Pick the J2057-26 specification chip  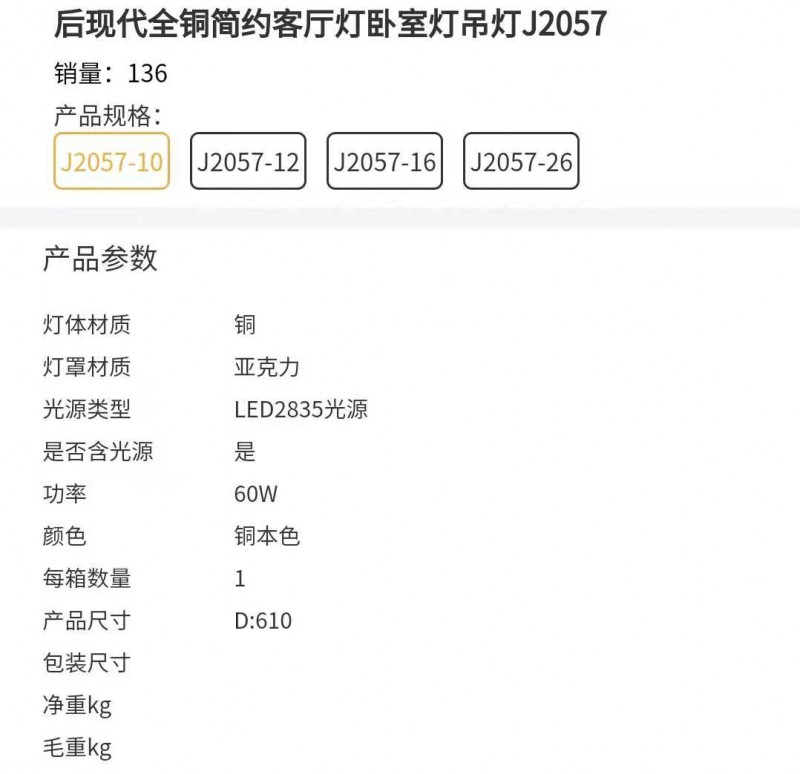[x=521, y=161]
